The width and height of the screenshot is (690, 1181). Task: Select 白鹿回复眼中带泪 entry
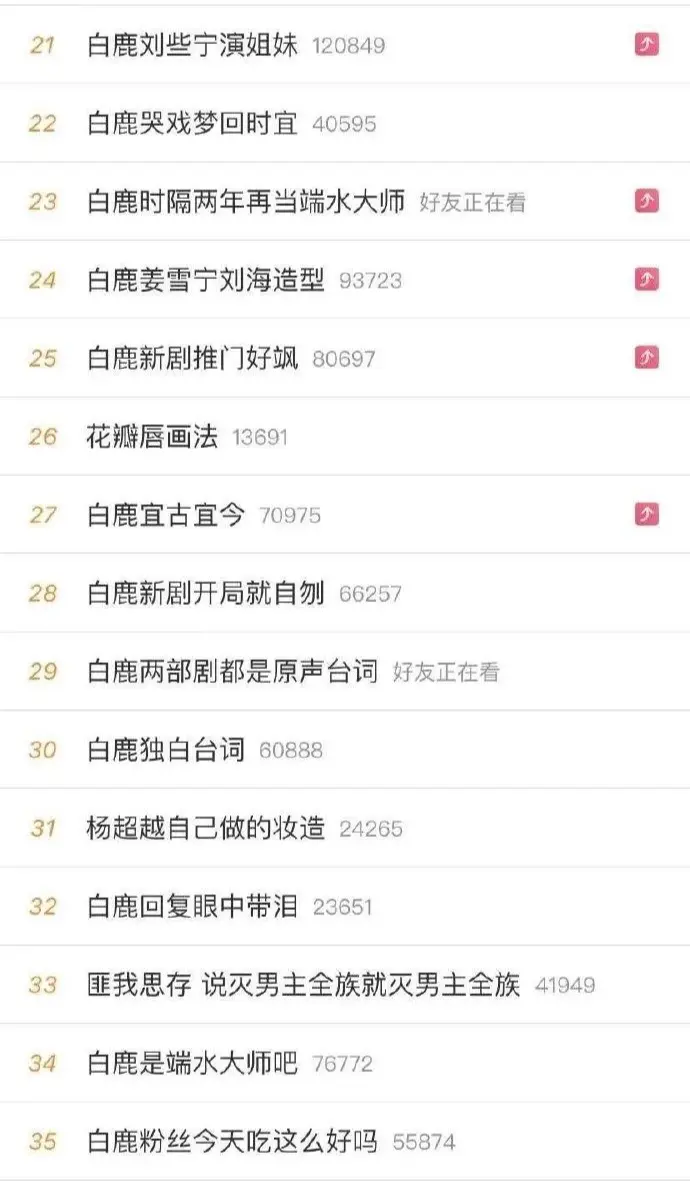coord(193,907)
